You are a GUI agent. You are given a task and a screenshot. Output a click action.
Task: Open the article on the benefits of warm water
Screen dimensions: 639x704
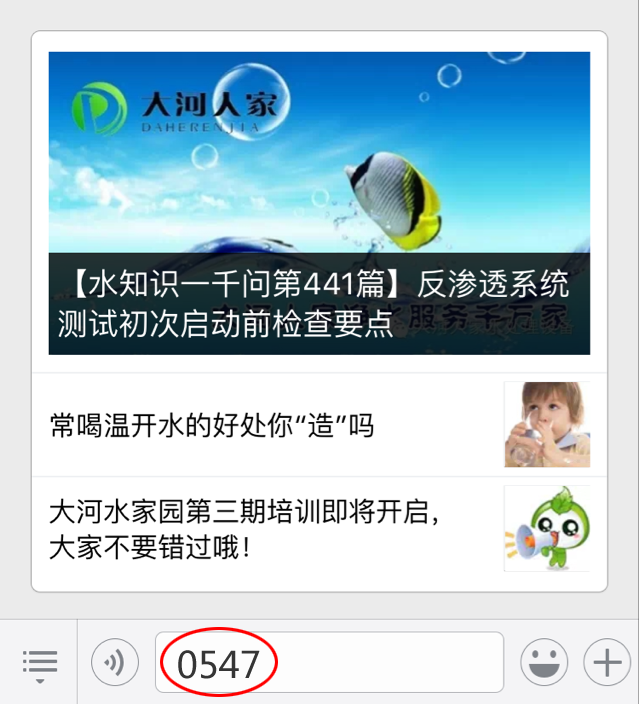[270, 425]
